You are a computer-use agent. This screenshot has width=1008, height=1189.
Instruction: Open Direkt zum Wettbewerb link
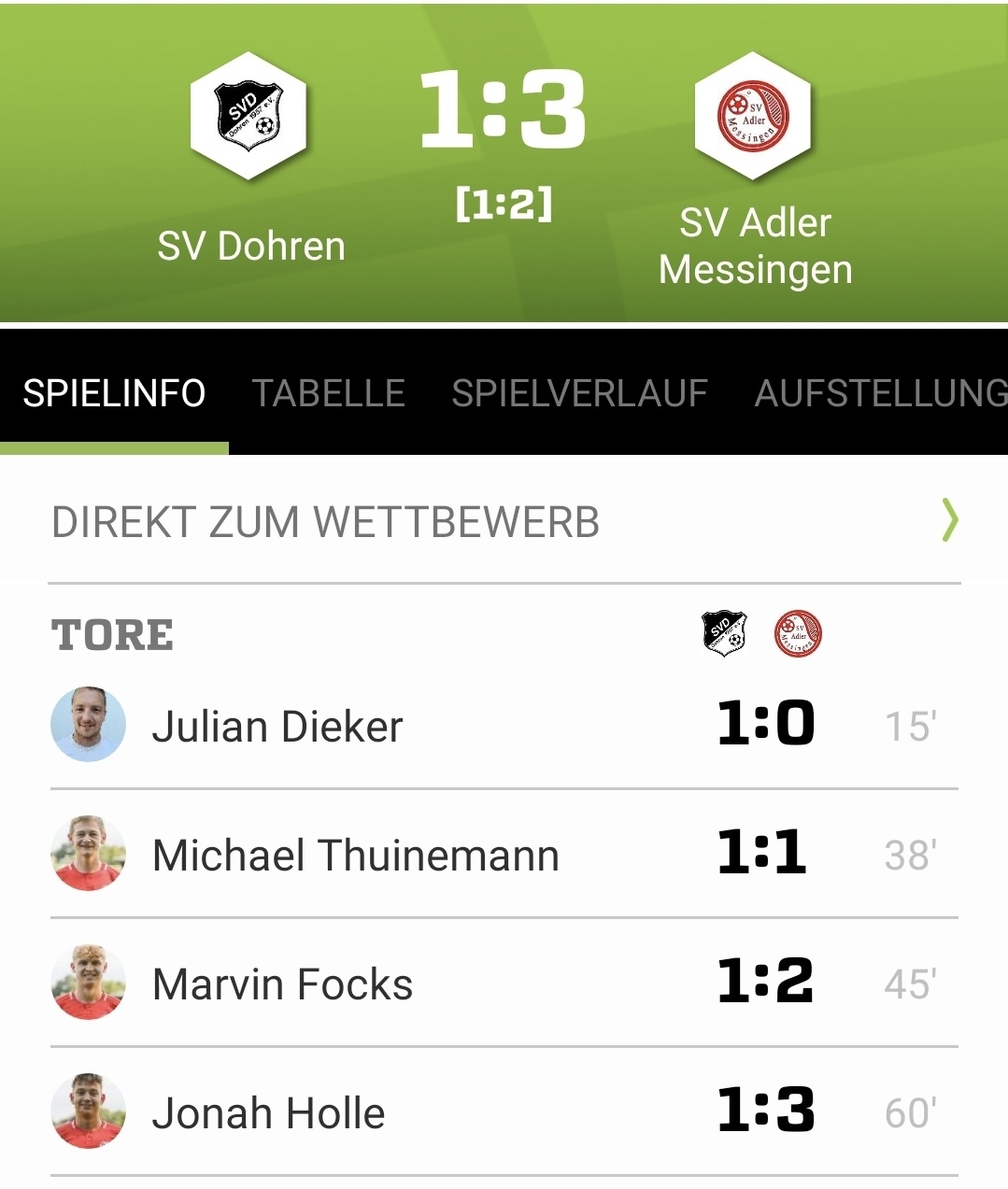(504, 521)
